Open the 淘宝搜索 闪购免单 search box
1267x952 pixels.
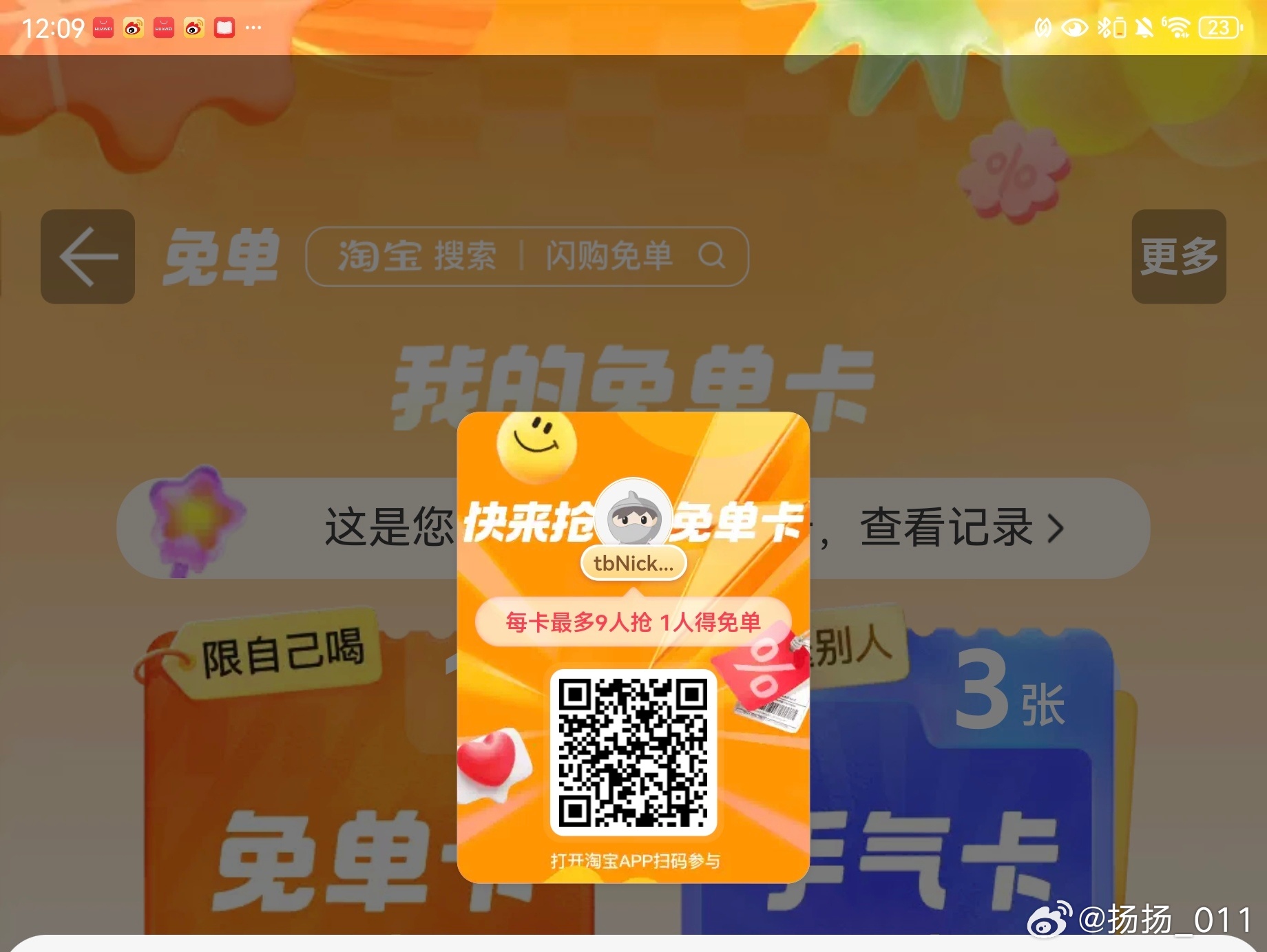tap(527, 257)
